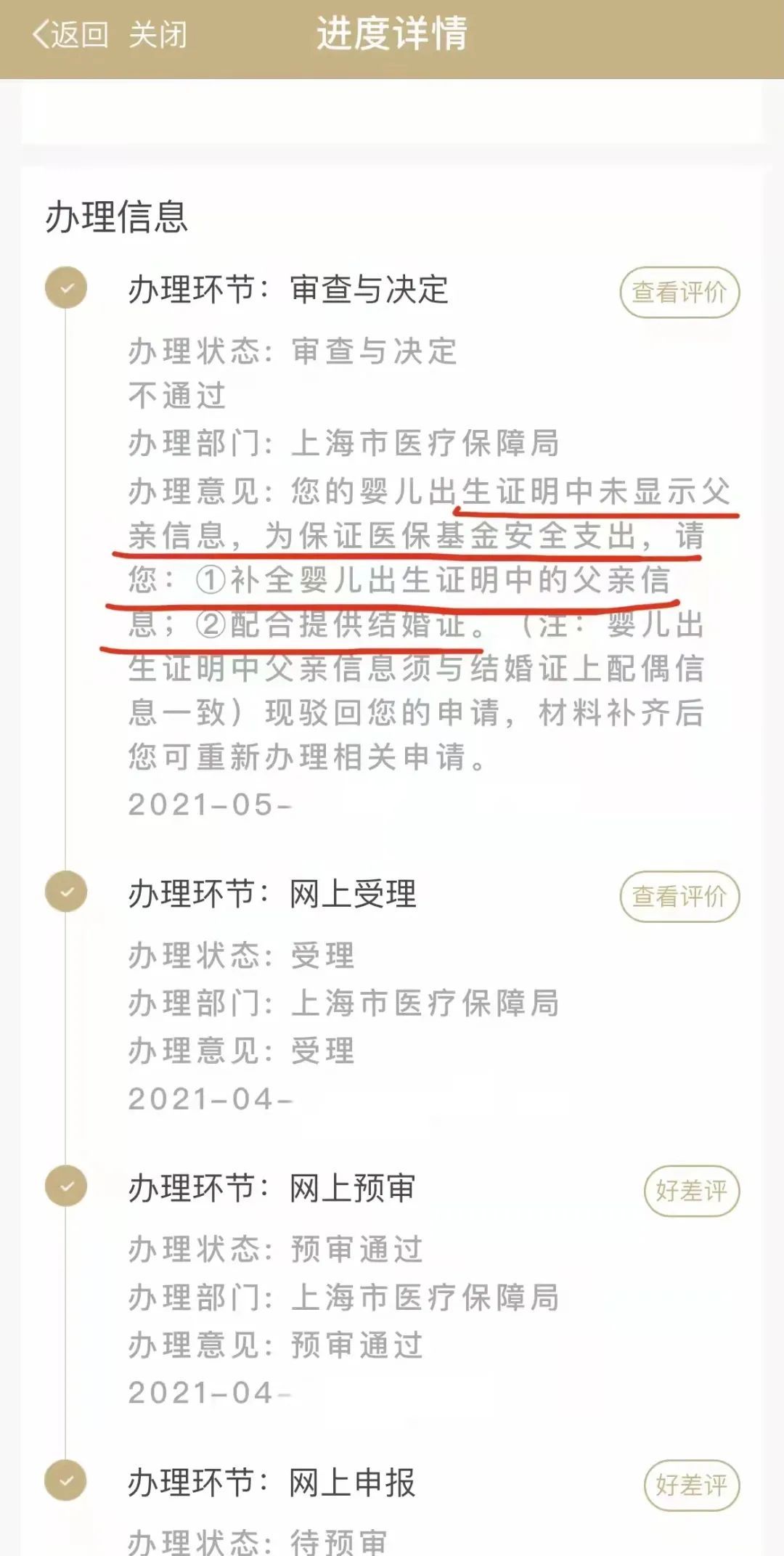784x1556 pixels.
Task: Rate the 网上预审 step with 好差评
Action: pyautogui.click(x=691, y=1190)
